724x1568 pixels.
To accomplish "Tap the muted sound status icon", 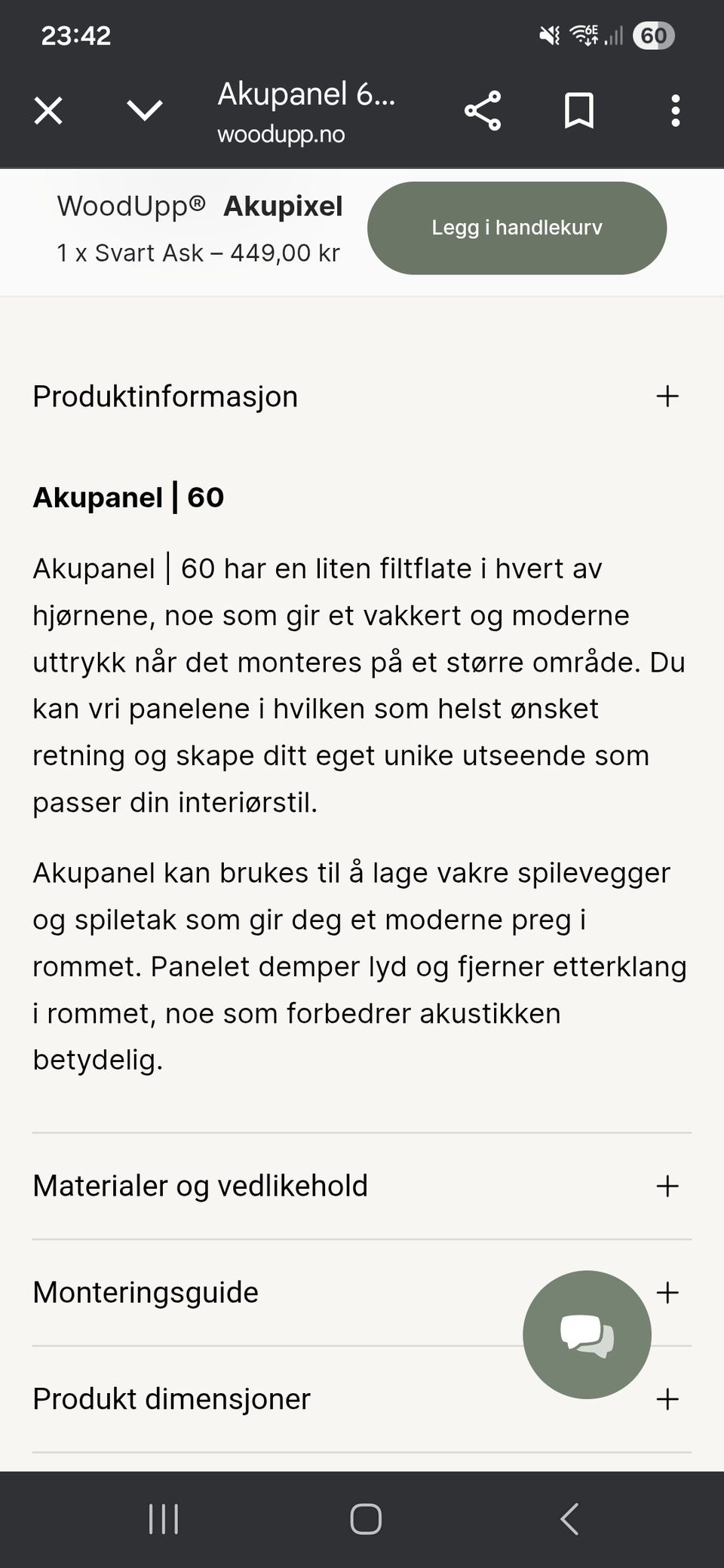I will [548, 34].
